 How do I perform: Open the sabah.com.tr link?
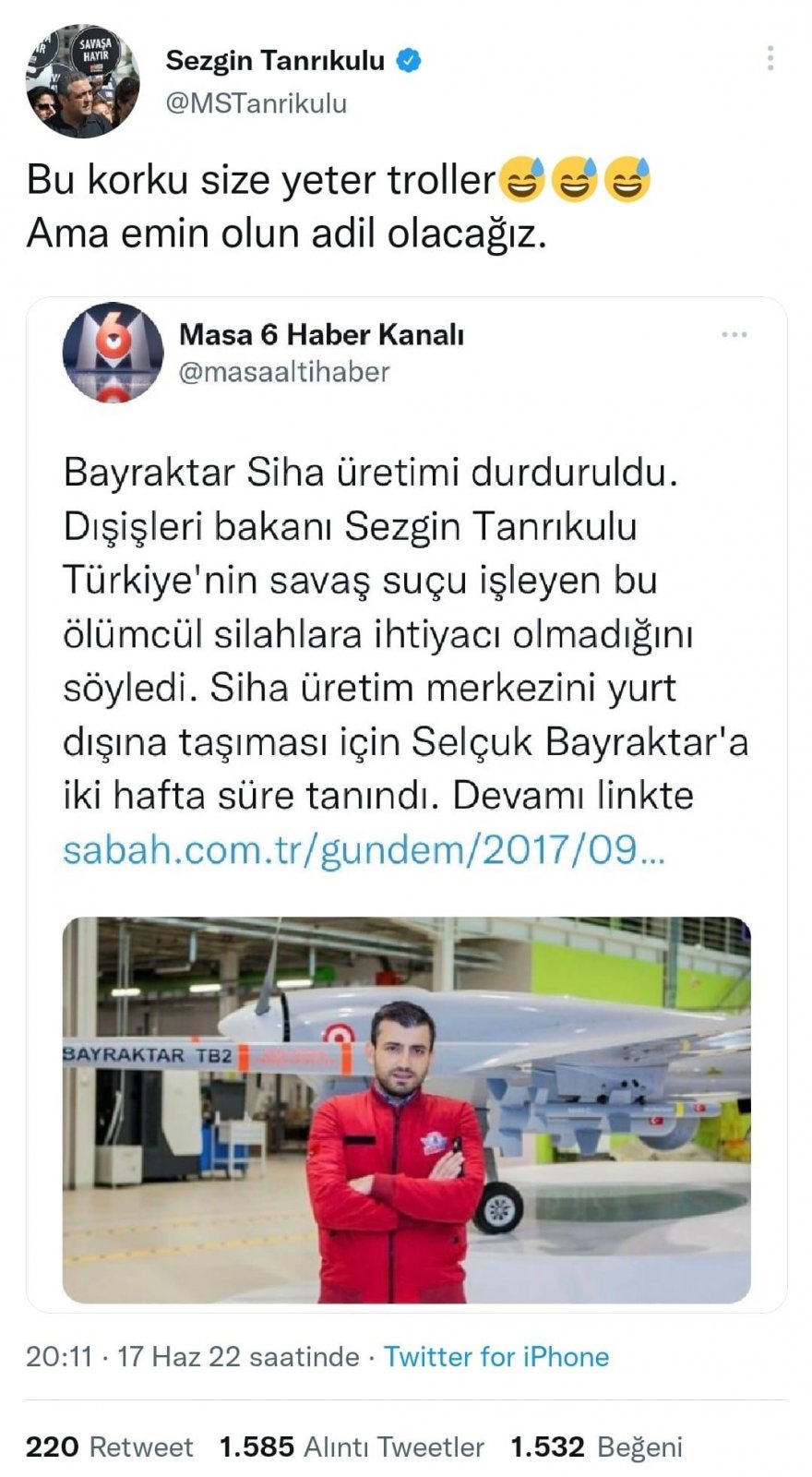363,849
